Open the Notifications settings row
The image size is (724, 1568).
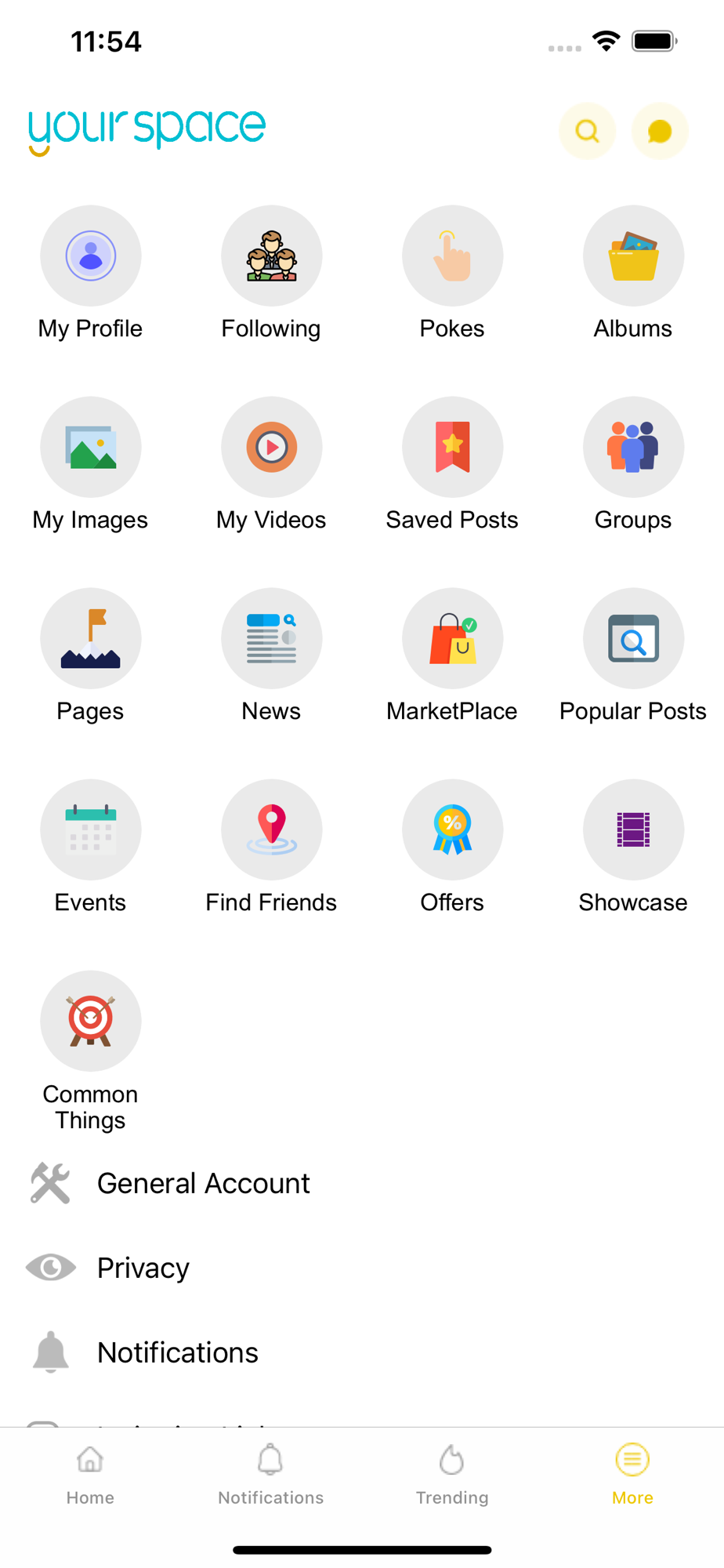(x=177, y=1352)
